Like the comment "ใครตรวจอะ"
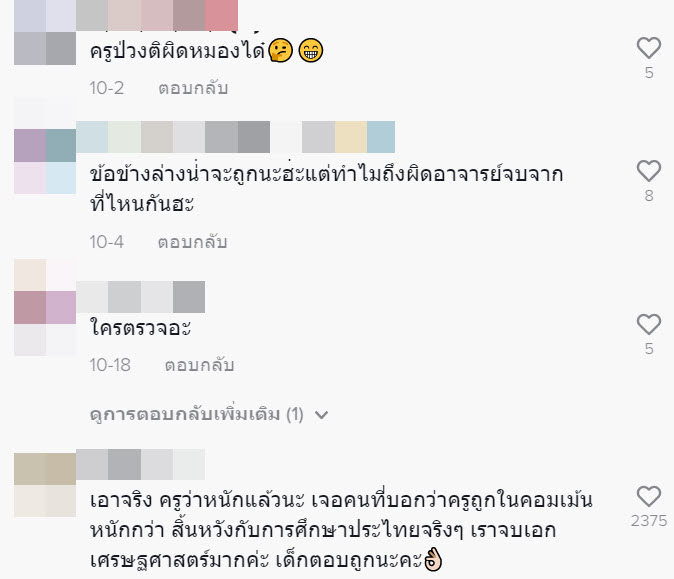674x579 pixels. [x=649, y=324]
